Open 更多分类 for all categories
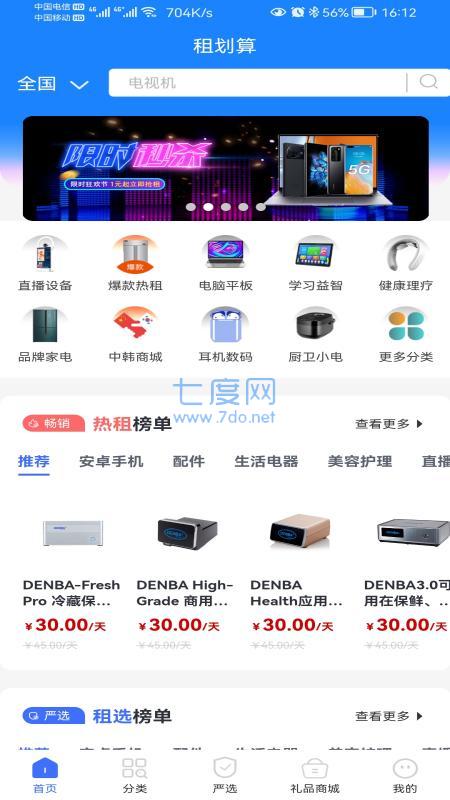This screenshot has width=450, height=800. (x=406, y=335)
